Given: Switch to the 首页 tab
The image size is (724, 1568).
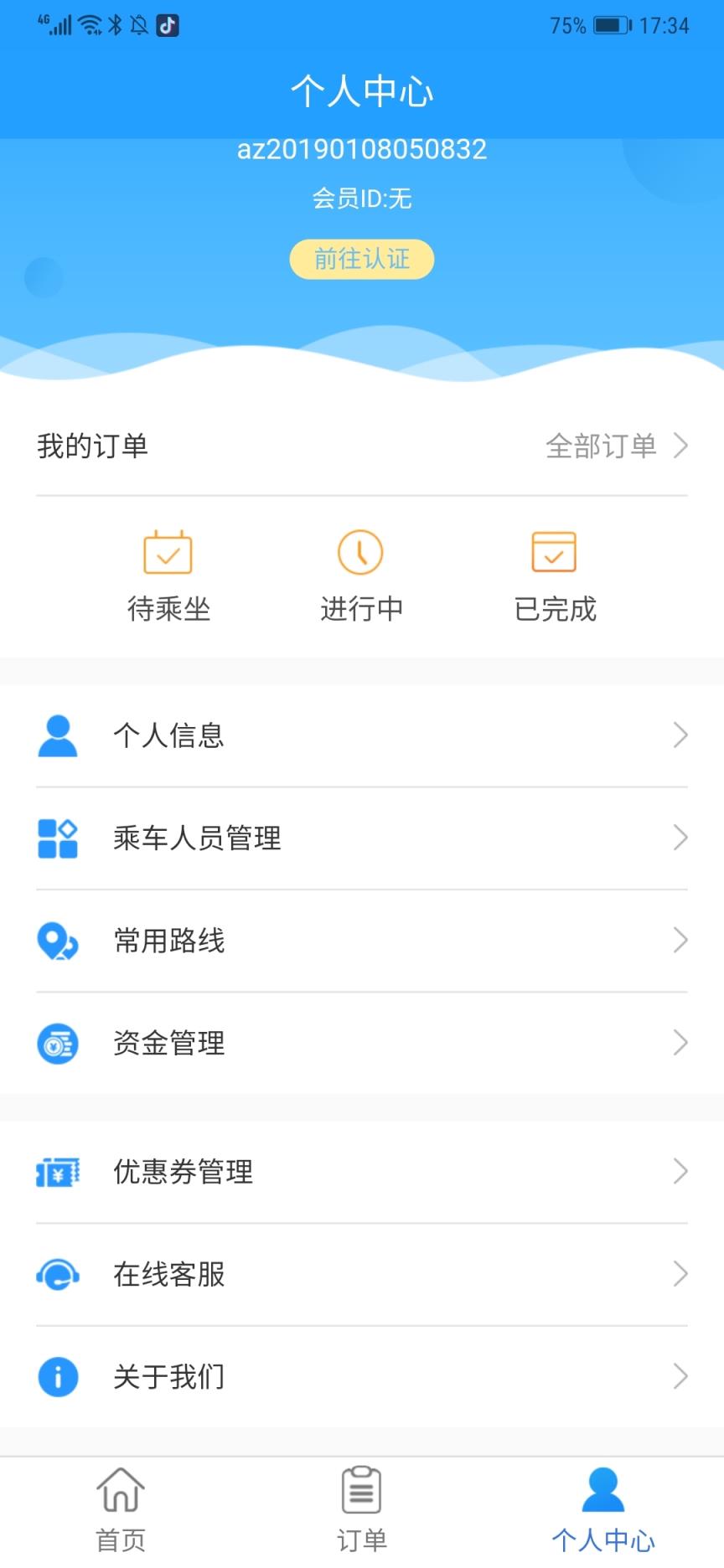Looking at the screenshot, I should 121,1509.
